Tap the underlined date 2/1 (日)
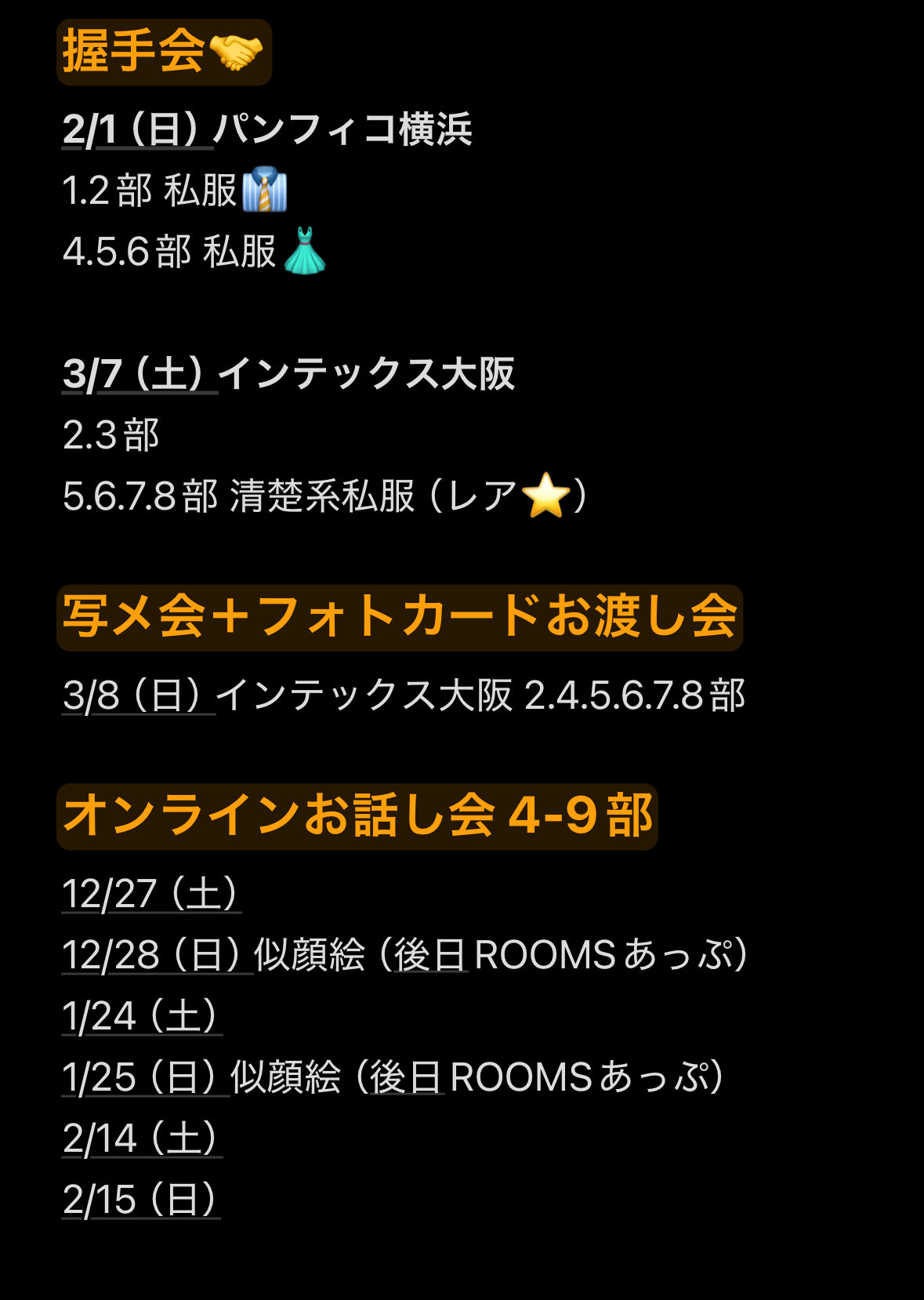The image size is (924, 1300). (x=137, y=129)
